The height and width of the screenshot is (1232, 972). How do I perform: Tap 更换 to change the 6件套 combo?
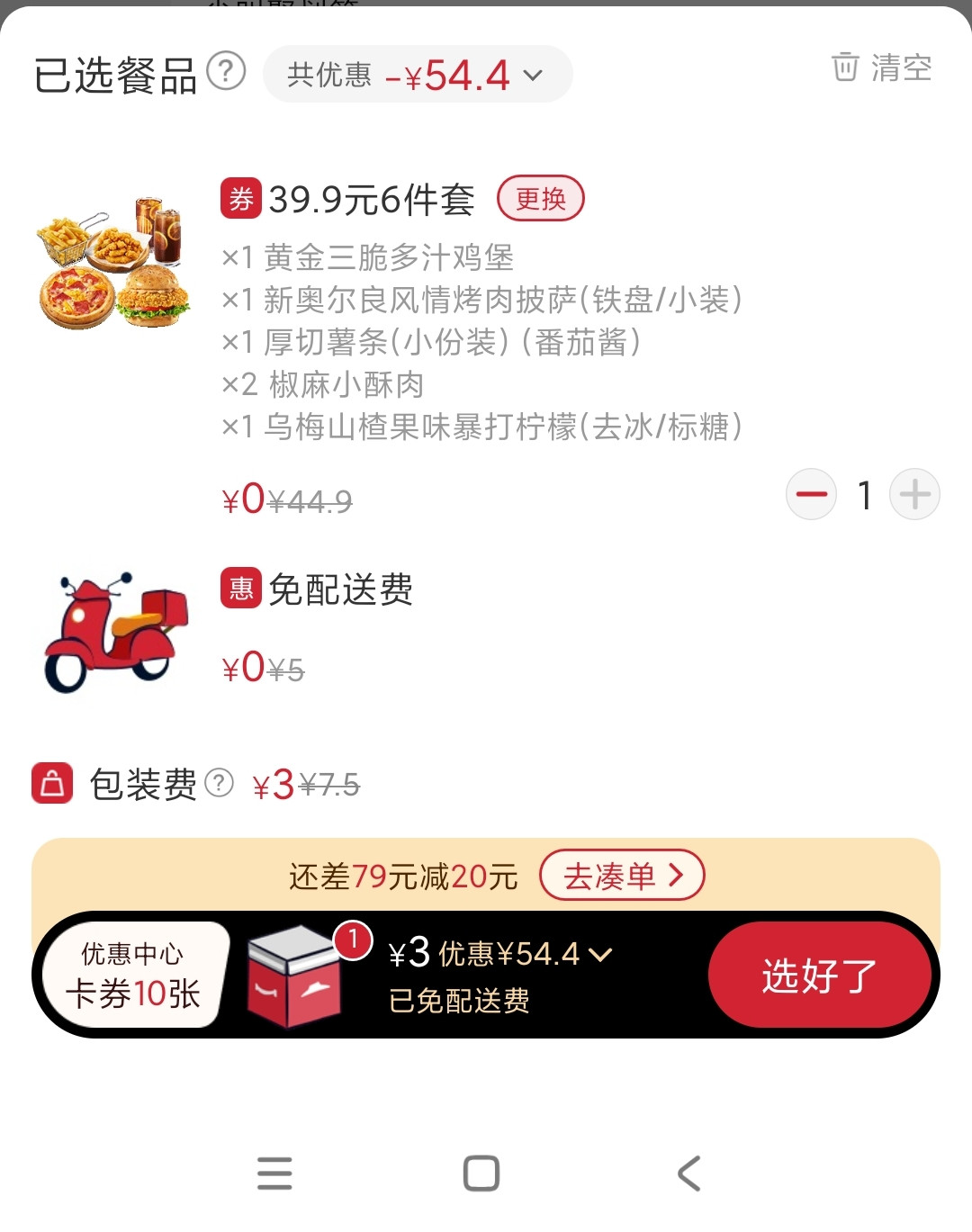point(540,199)
